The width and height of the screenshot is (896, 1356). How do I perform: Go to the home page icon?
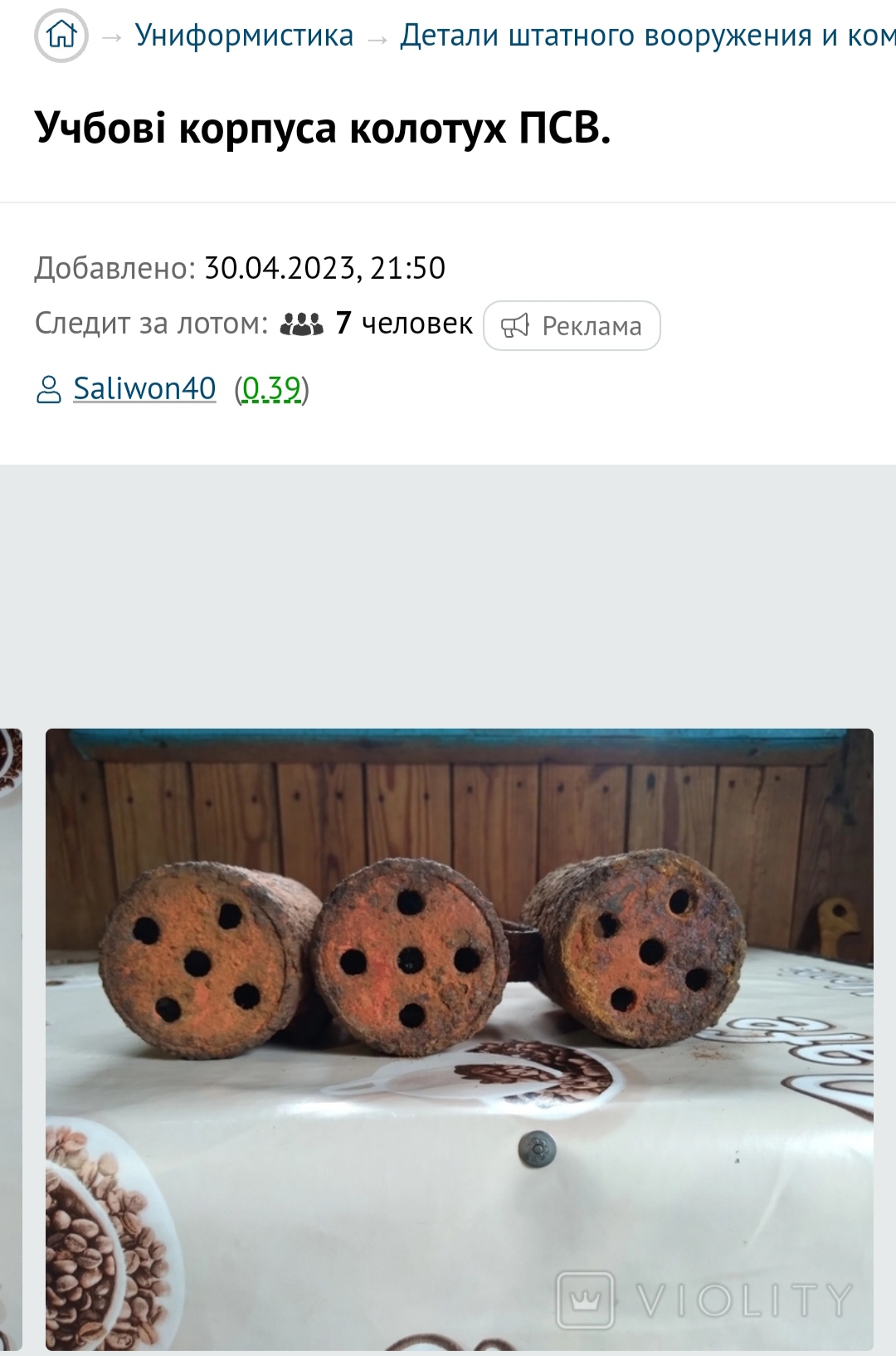tap(61, 36)
